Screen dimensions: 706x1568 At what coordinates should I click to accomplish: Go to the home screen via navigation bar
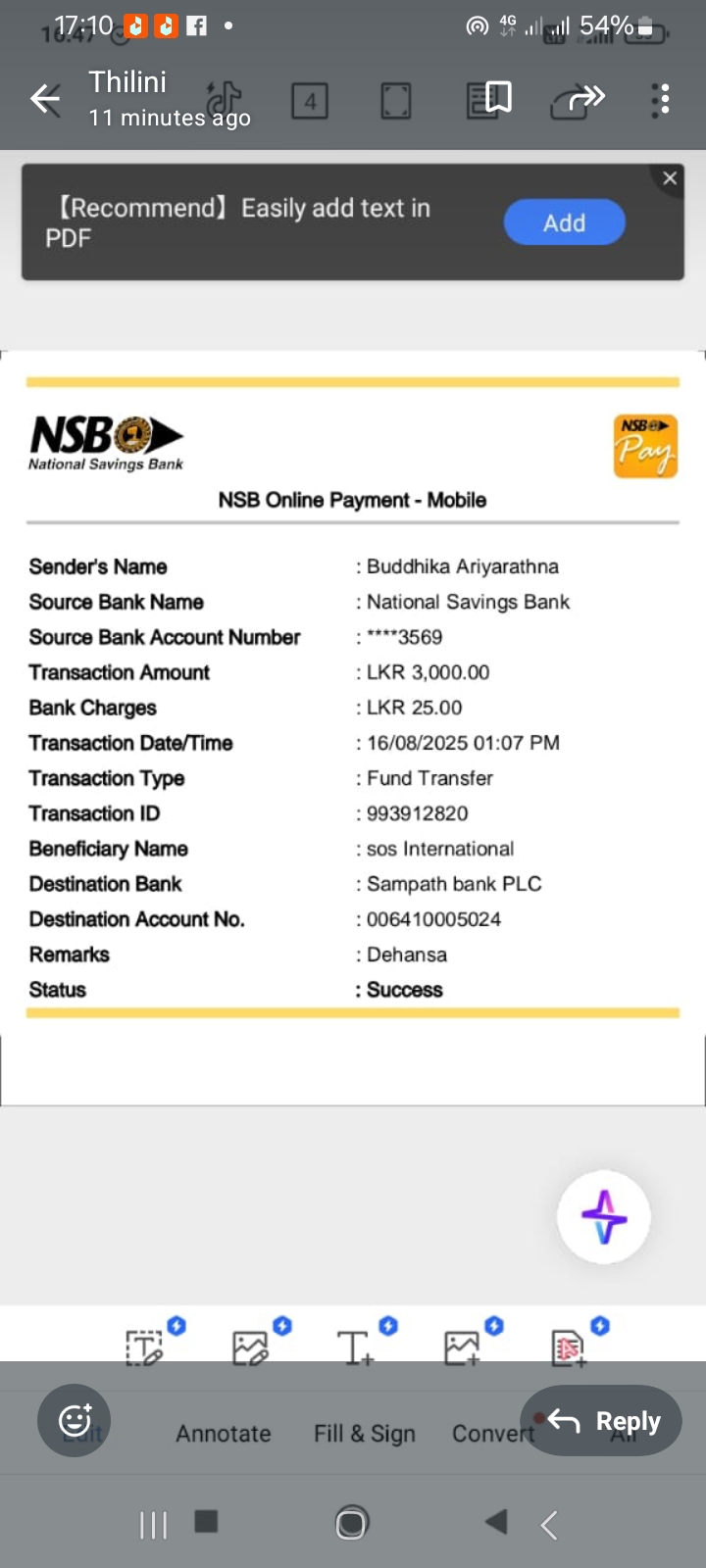(351, 1523)
